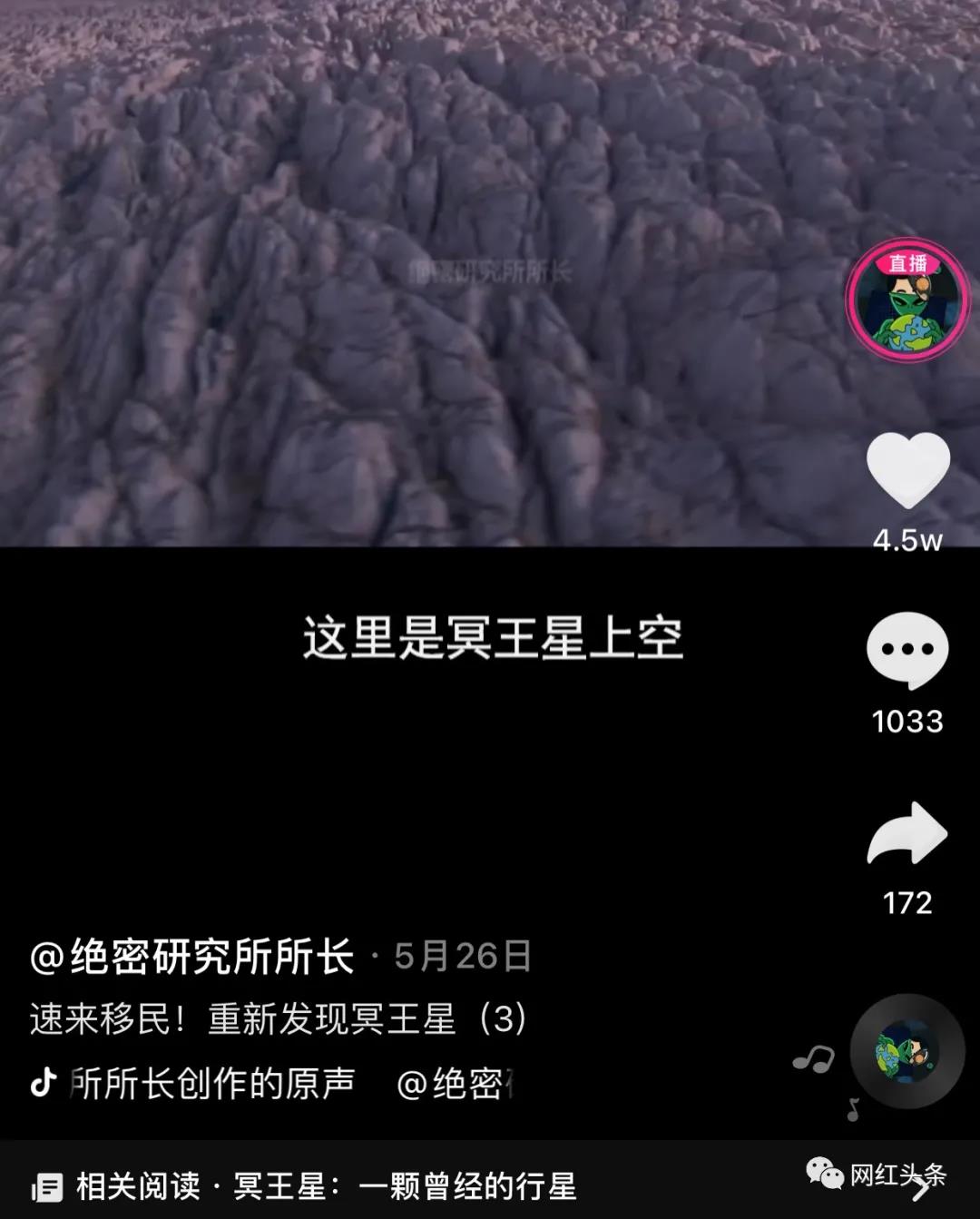Open the spinning music disc
This screenshot has height=1219, width=980.
pyautogui.click(x=907, y=1051)
